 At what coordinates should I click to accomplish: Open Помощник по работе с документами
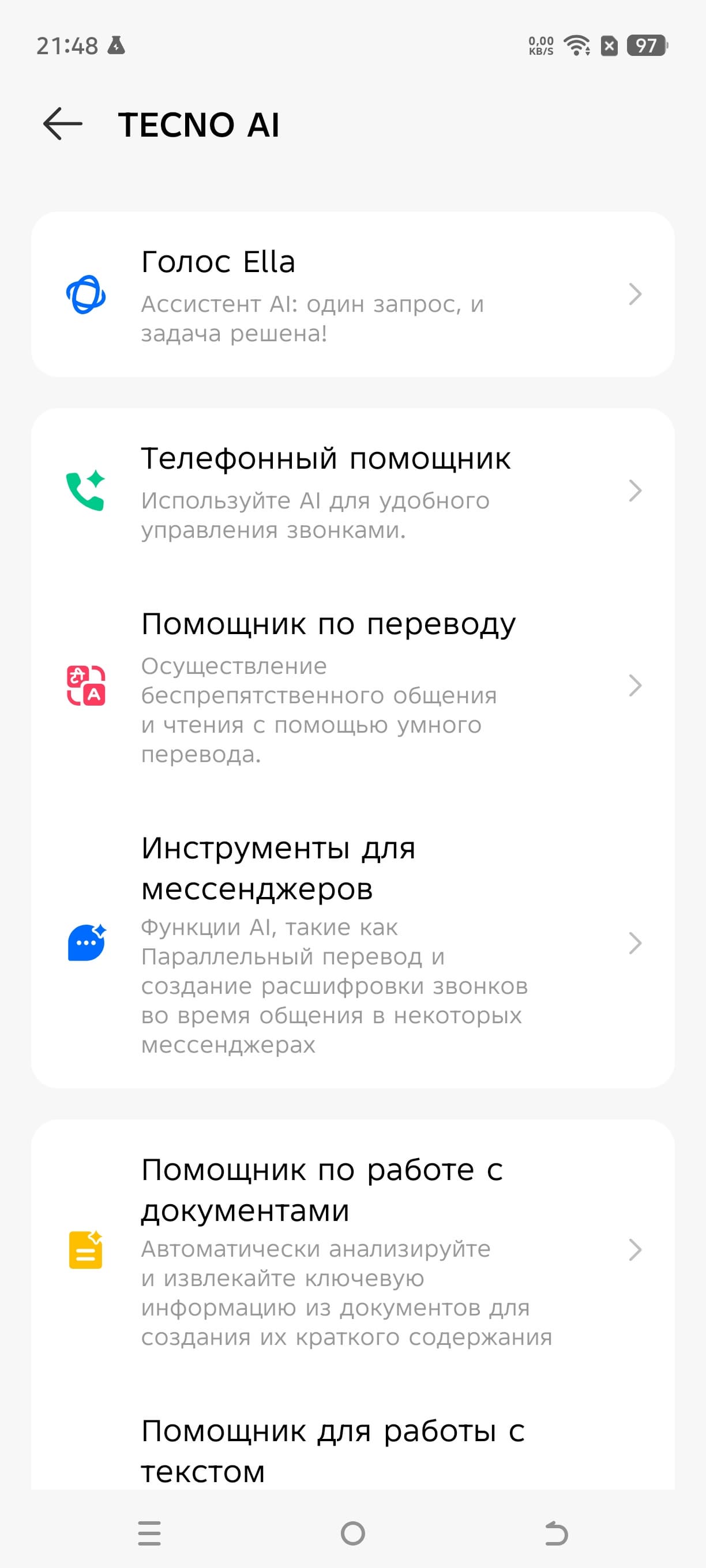(x=352, y=1250)
